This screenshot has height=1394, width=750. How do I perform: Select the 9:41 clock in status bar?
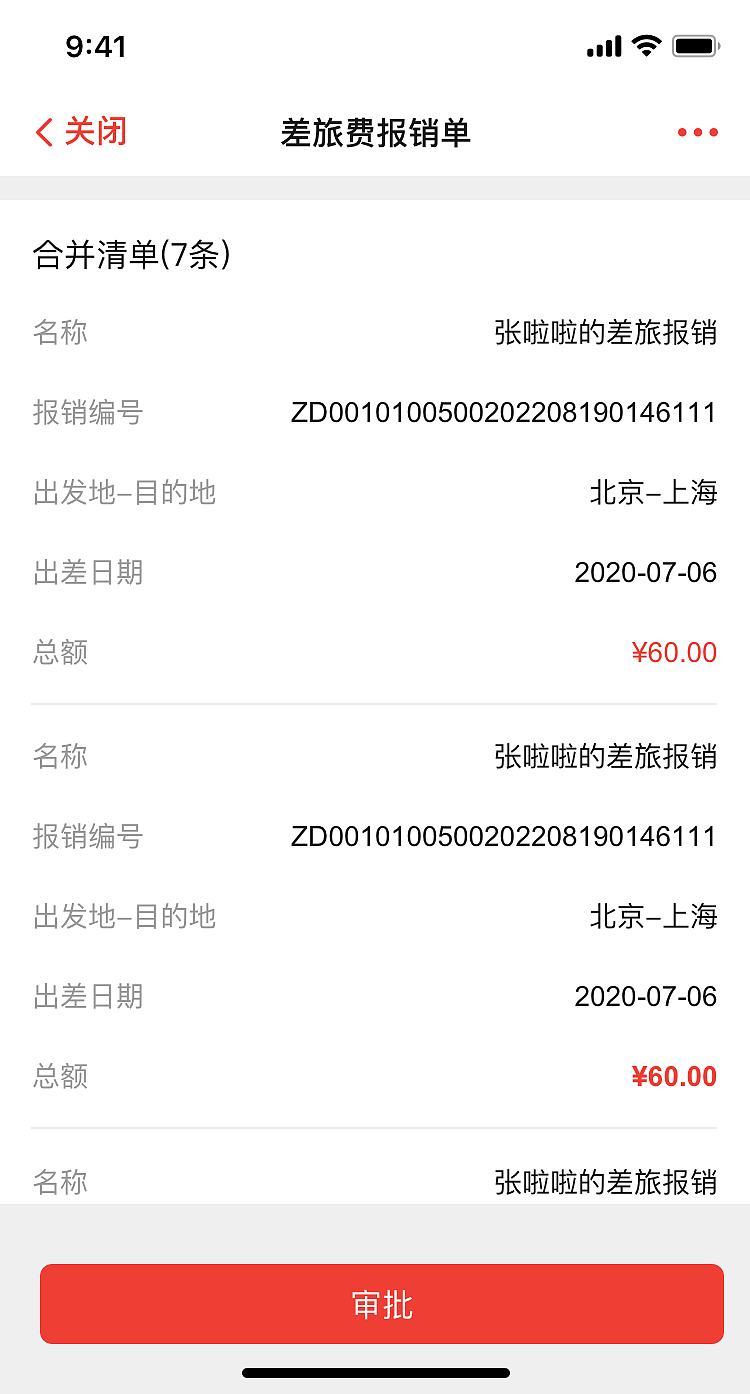click(x=96, y=46)
